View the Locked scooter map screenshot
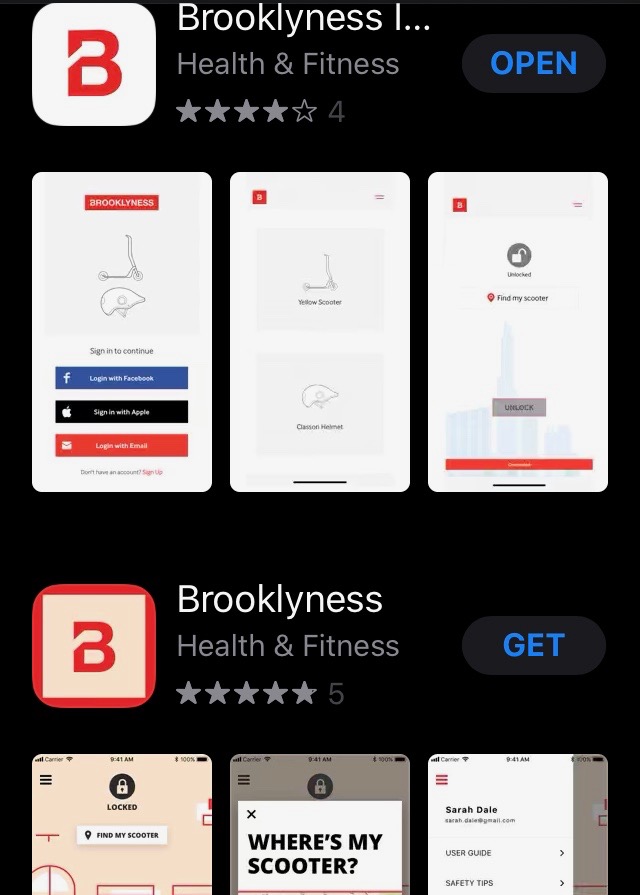 [122, 824]
